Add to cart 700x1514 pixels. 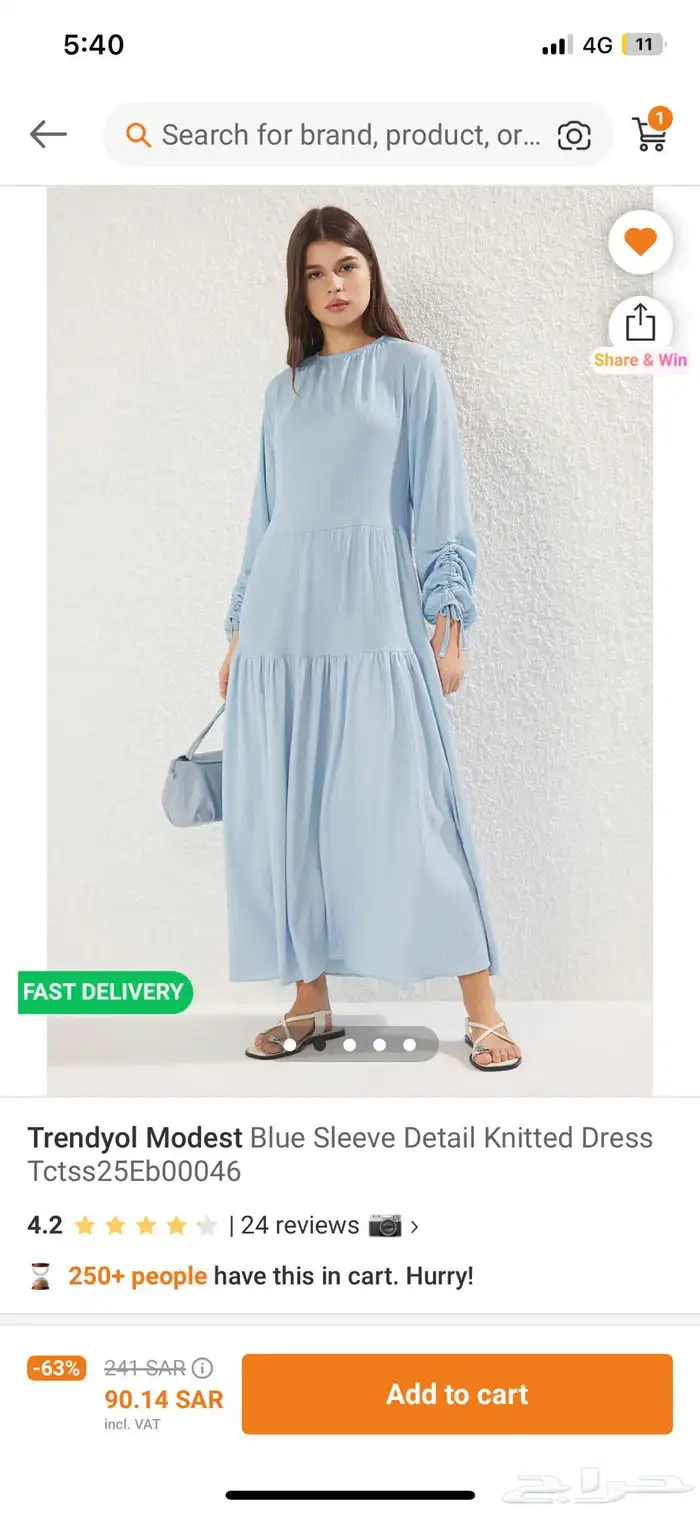(457, 1394)
